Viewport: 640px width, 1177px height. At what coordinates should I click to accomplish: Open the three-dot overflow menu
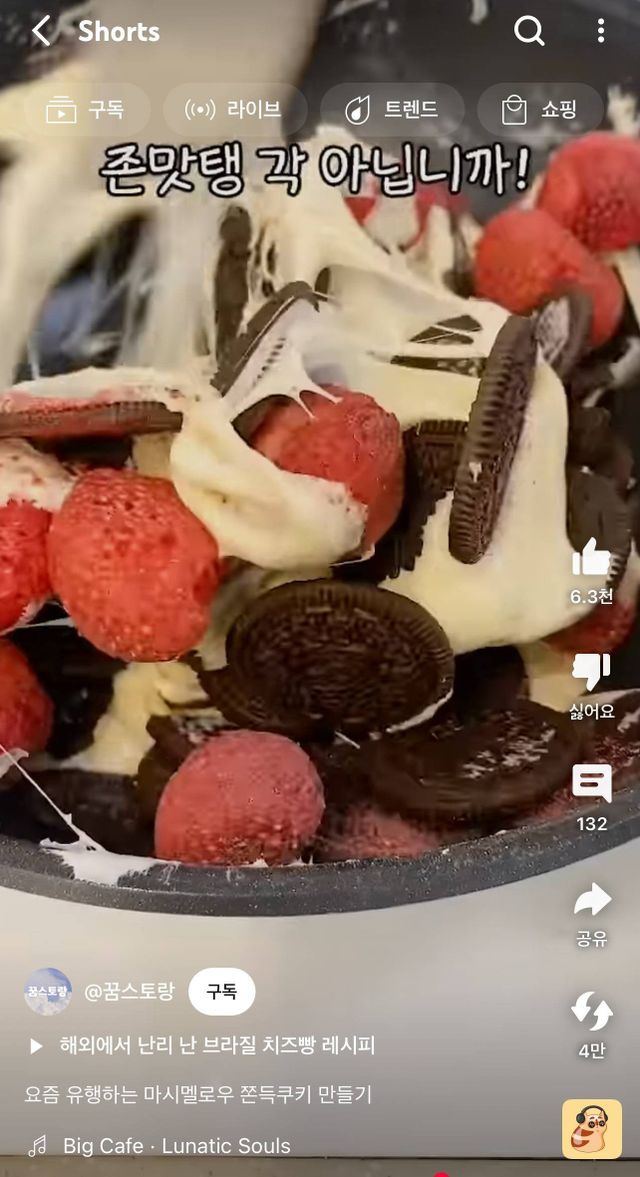coord(600,31)
